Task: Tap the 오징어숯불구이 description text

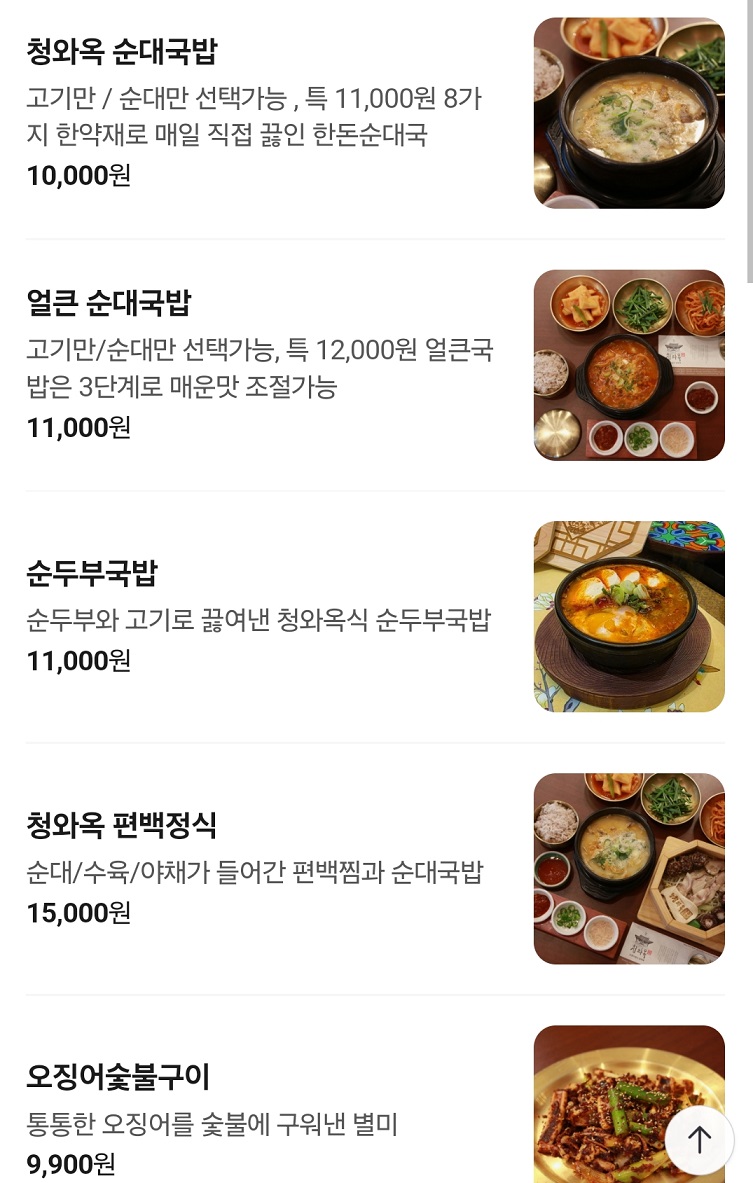Action: click(x=210, y=1125)
